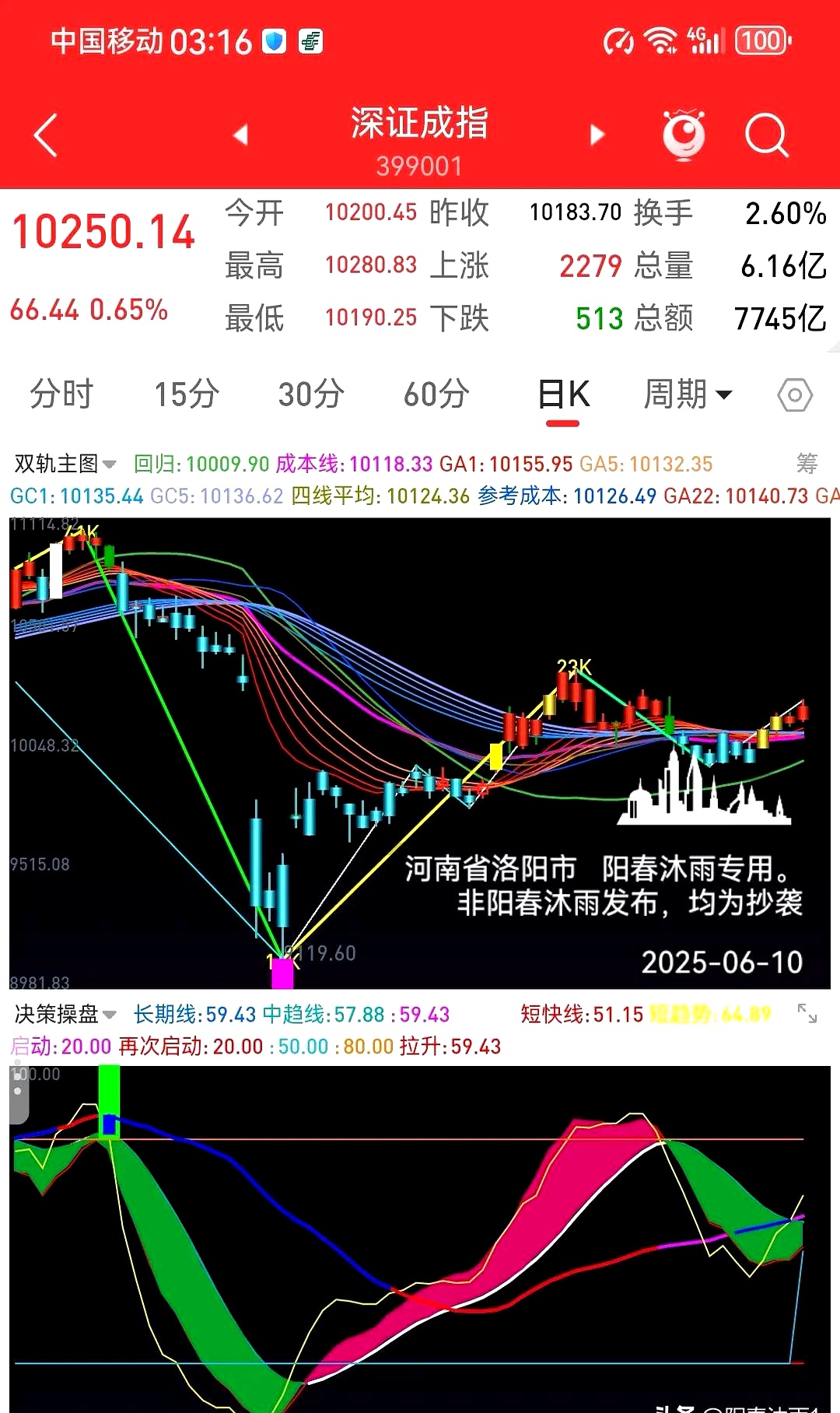Tap the 深证成指 stock title
This screenshot has width=840, height=1413.
[420, 123]
